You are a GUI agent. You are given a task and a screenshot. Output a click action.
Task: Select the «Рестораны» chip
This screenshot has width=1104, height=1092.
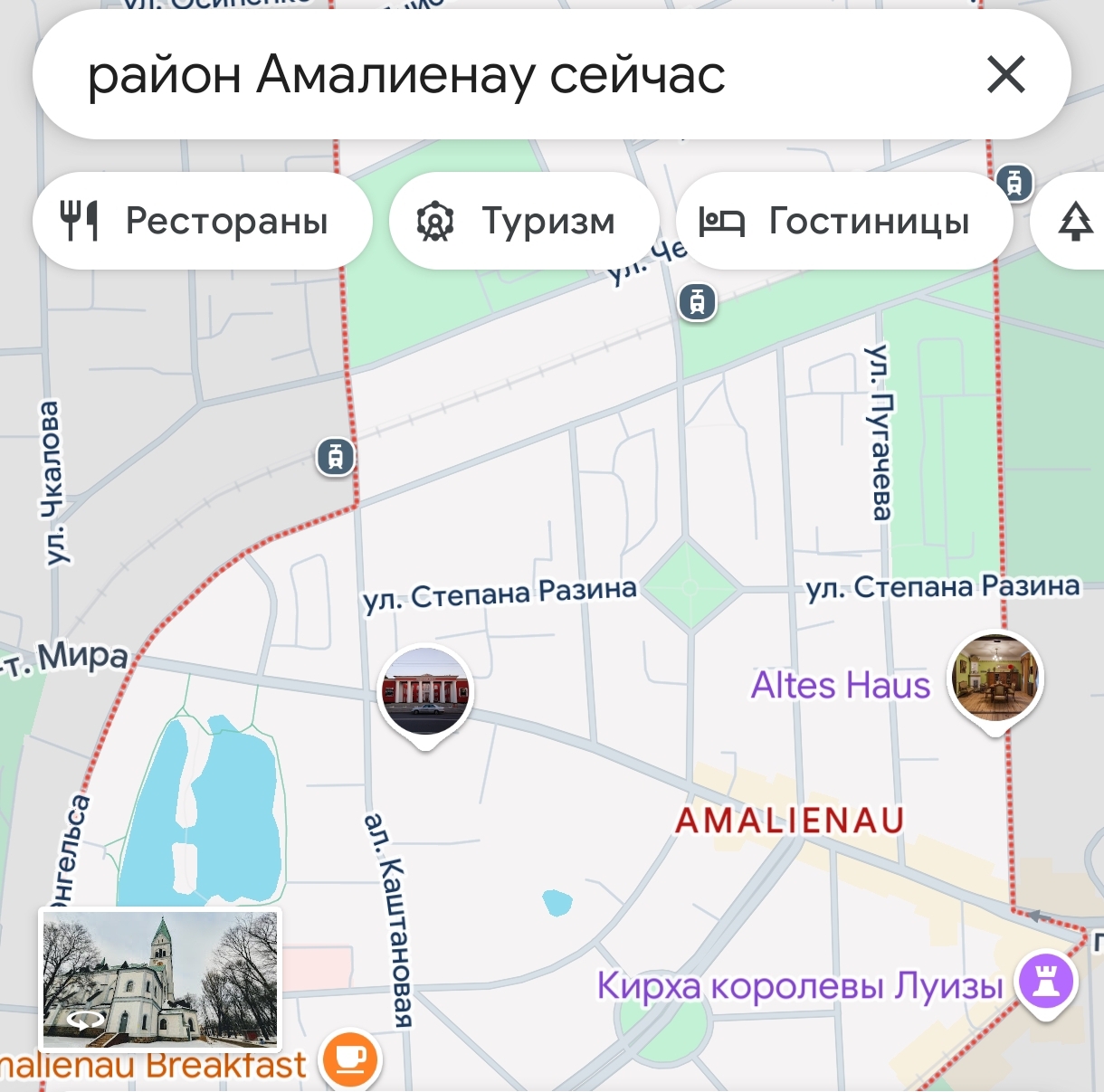click(202, 221)
